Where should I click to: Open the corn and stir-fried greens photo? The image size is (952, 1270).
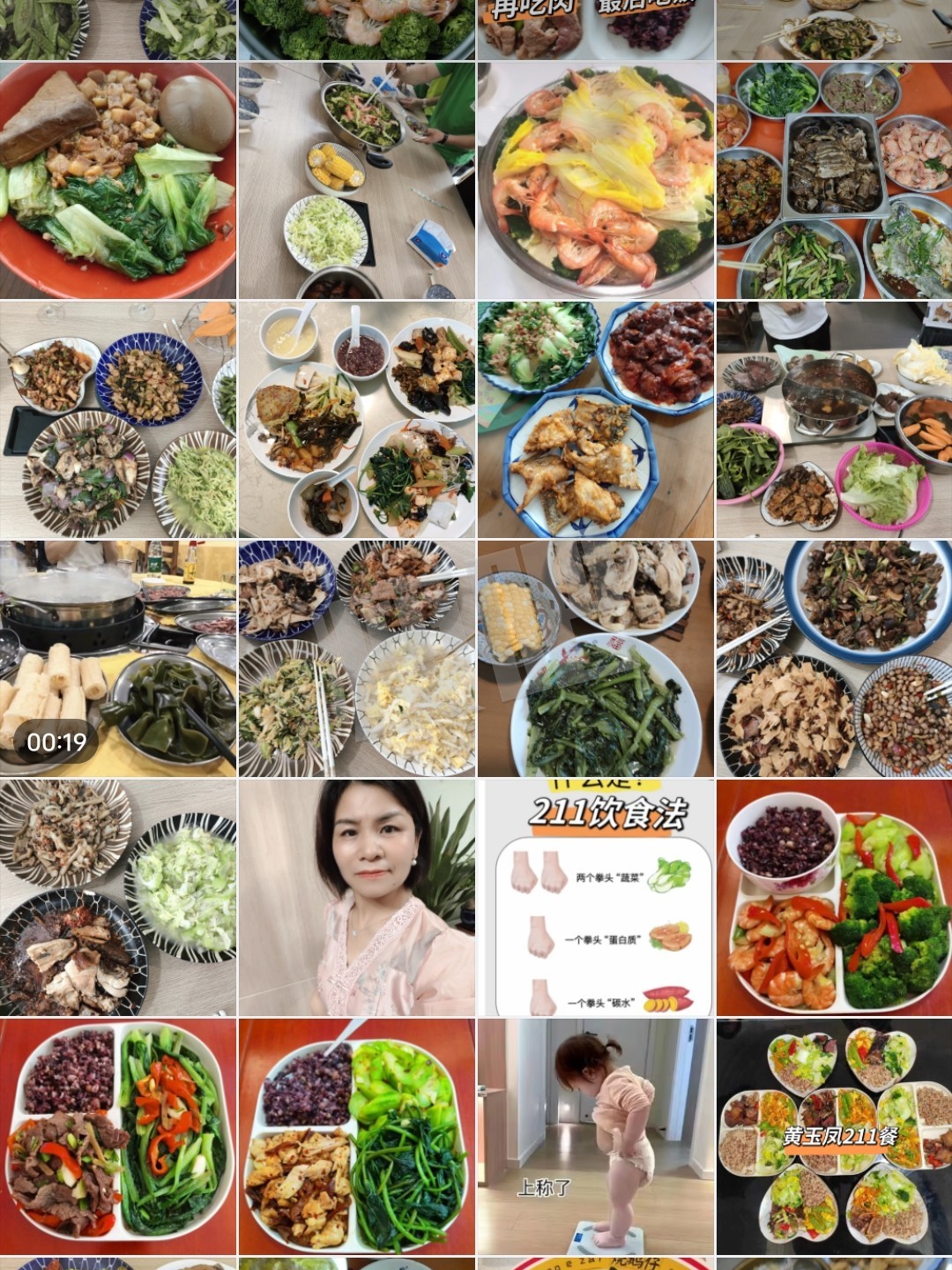pyautogui.click(x=596, y=658)
